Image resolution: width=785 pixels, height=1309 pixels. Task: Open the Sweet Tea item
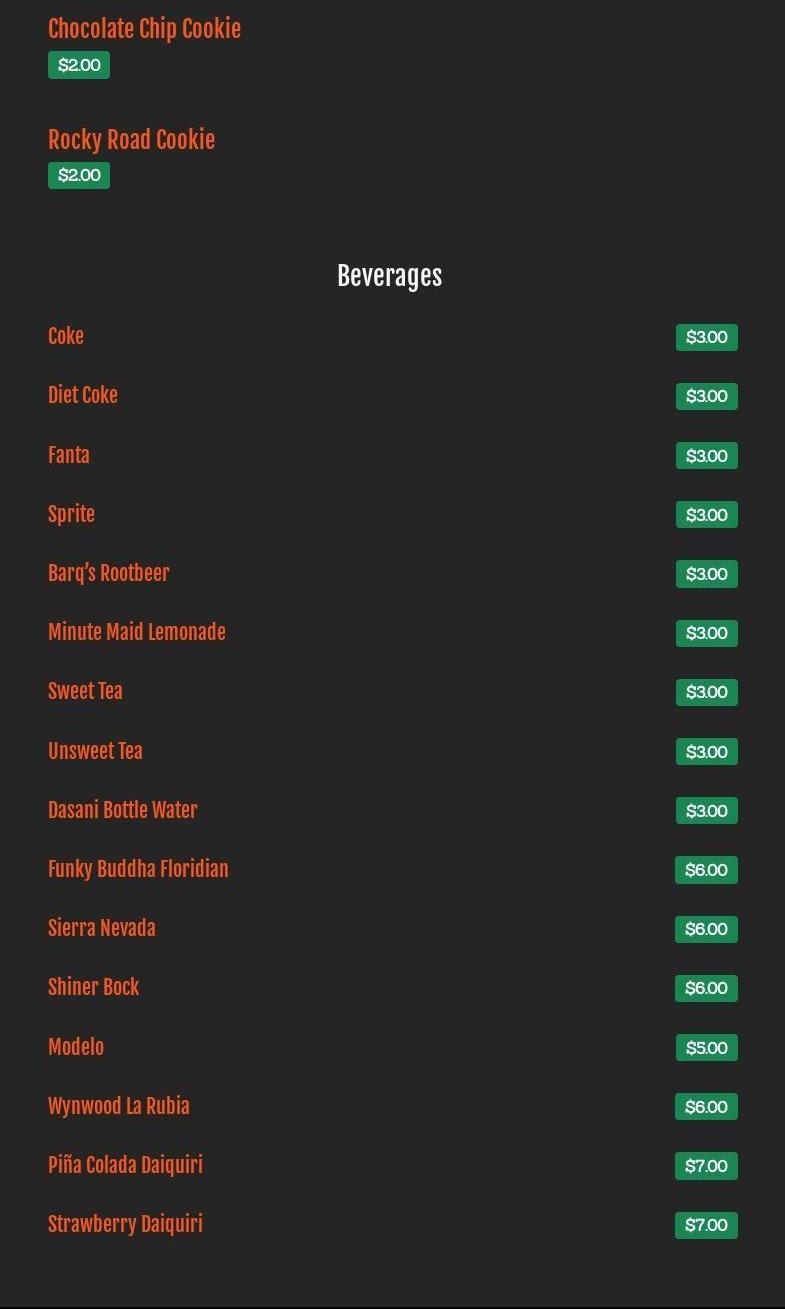tap(85, 691)
